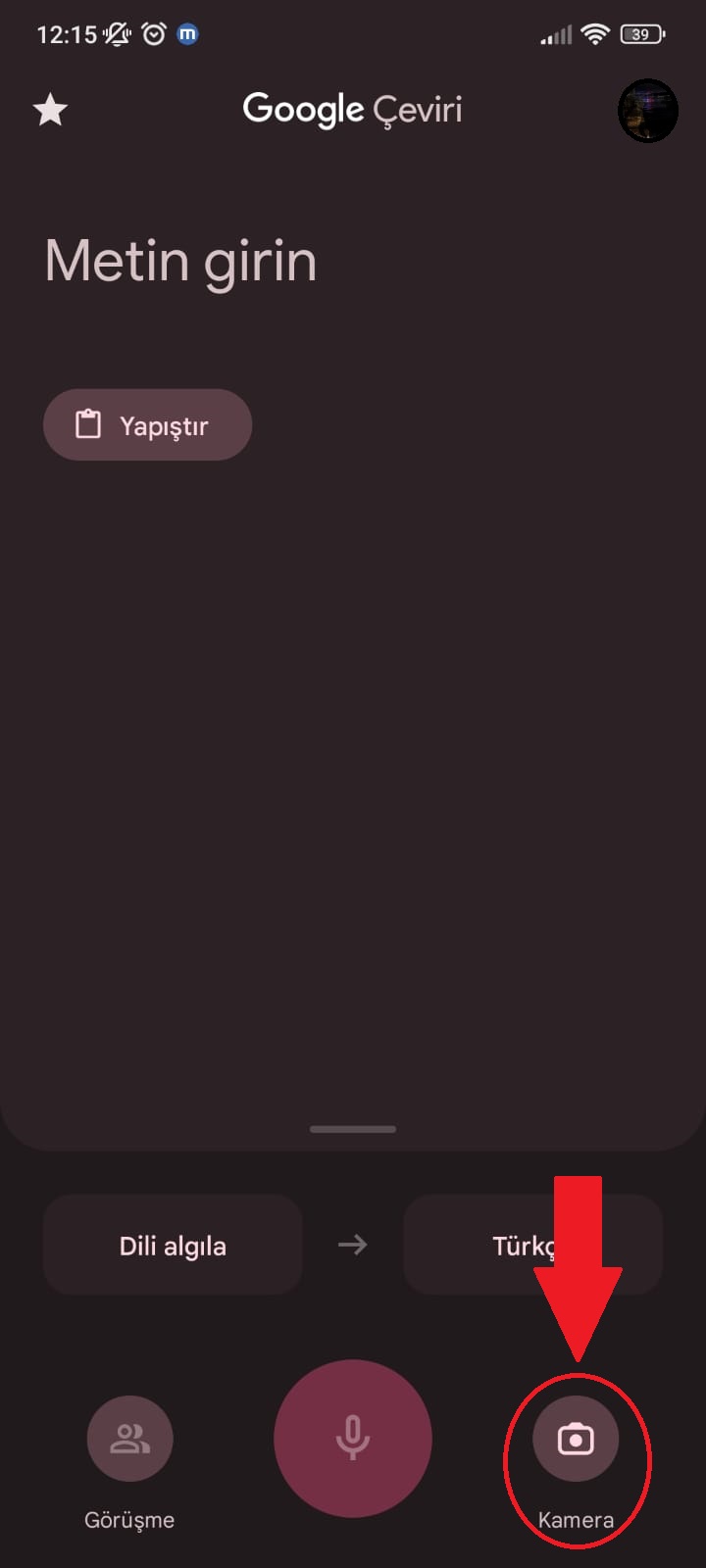706x1568 pixels.
Task: Start Görüşme conversation mode
Action: [129, 1439]
